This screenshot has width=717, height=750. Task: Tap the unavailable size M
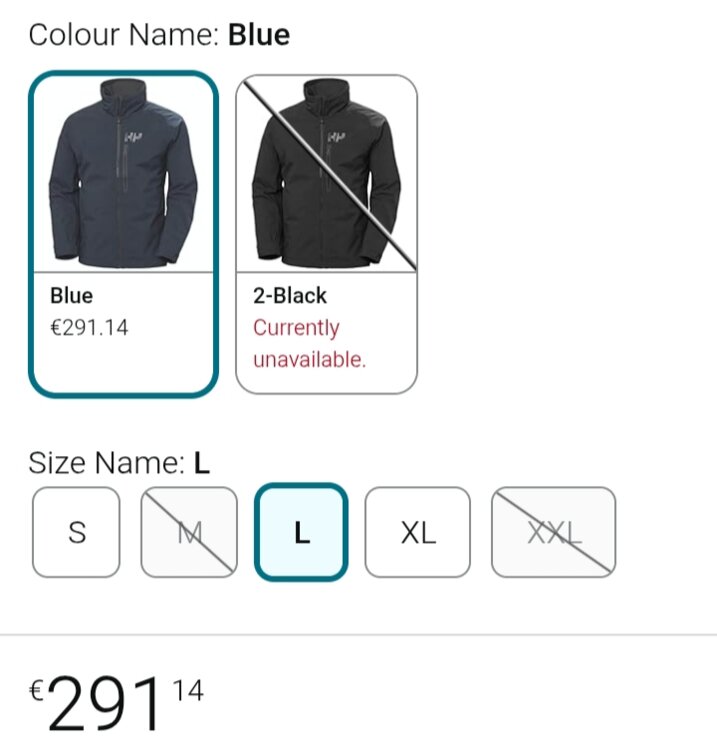[189, 532]
